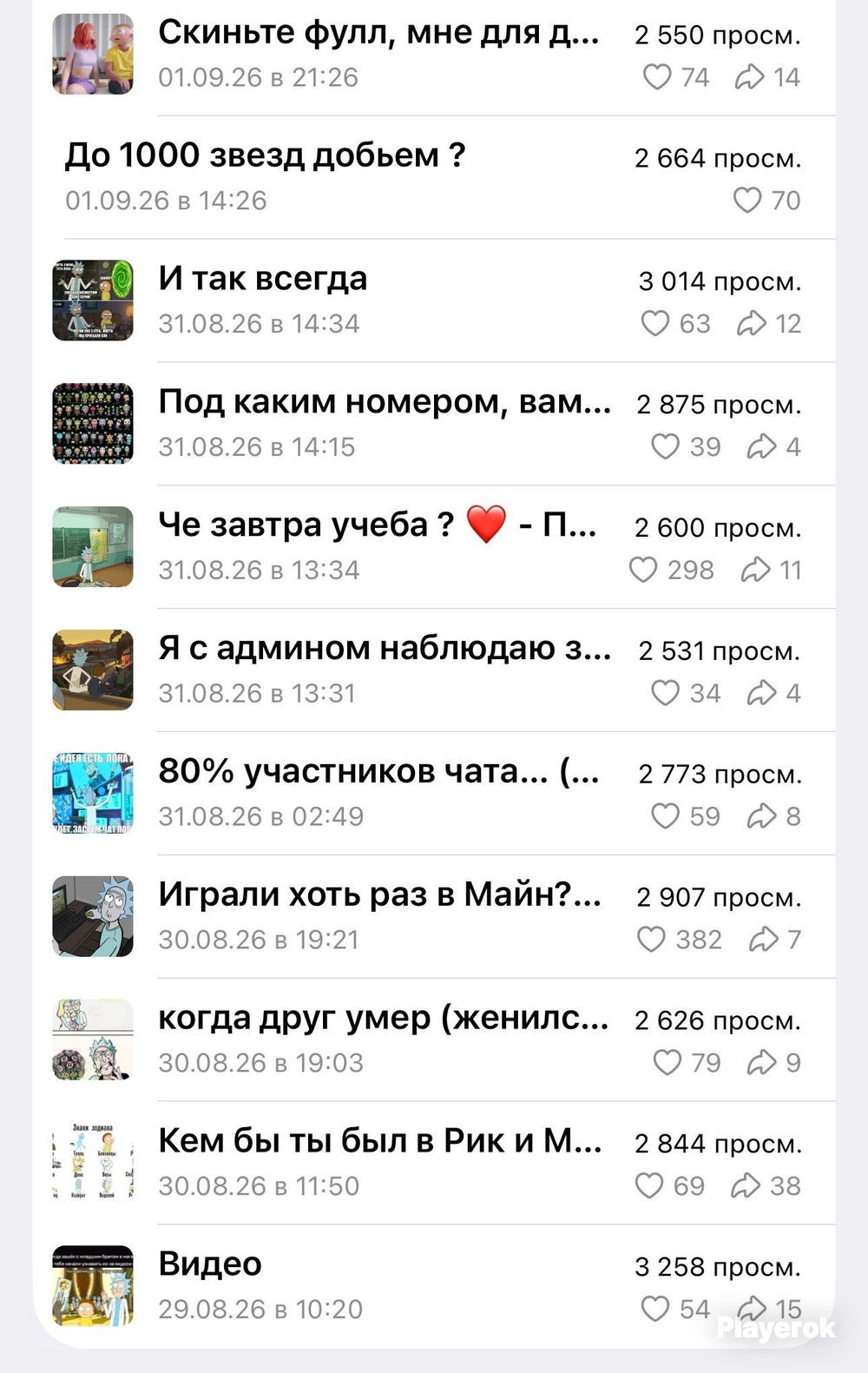868x1373 pixels.
Task: Open the post "До 1000 звезд добьем ?"
Action: click(x=434, y=177)
